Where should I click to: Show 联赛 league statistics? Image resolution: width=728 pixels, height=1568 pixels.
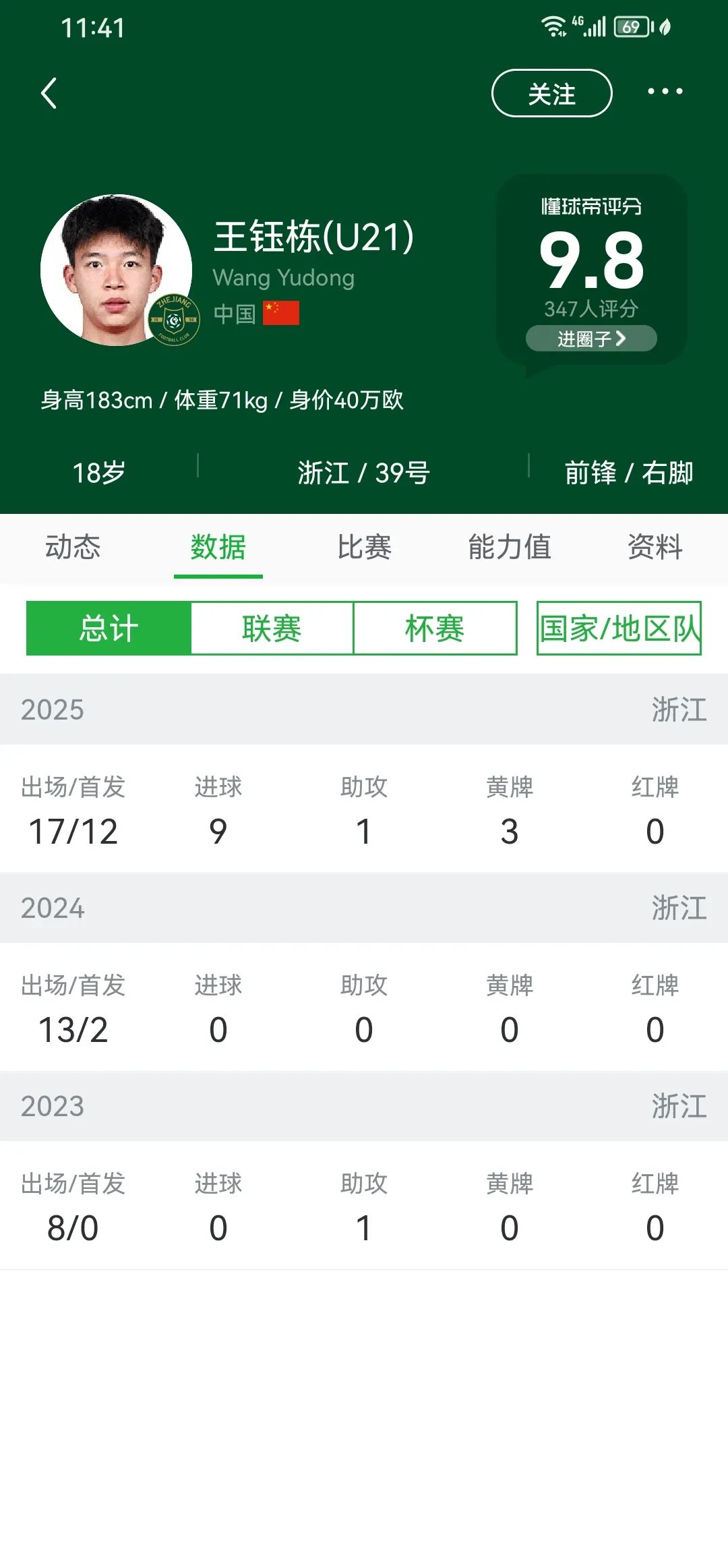(272, 629)
